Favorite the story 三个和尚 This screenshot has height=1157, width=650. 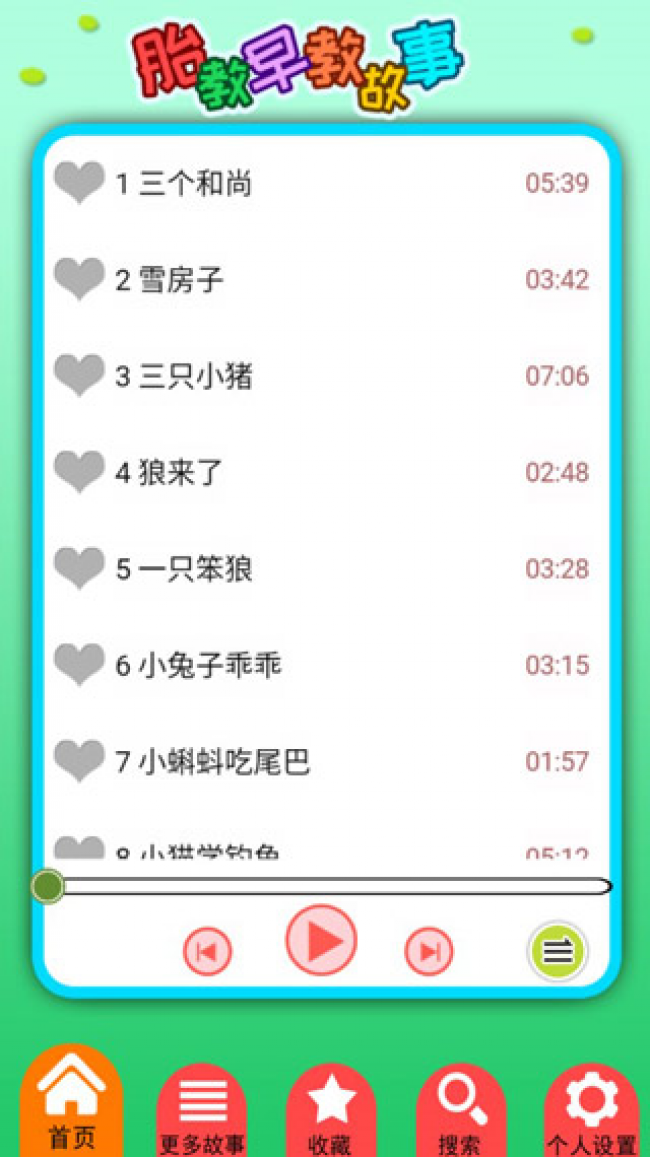click(79, 182)
